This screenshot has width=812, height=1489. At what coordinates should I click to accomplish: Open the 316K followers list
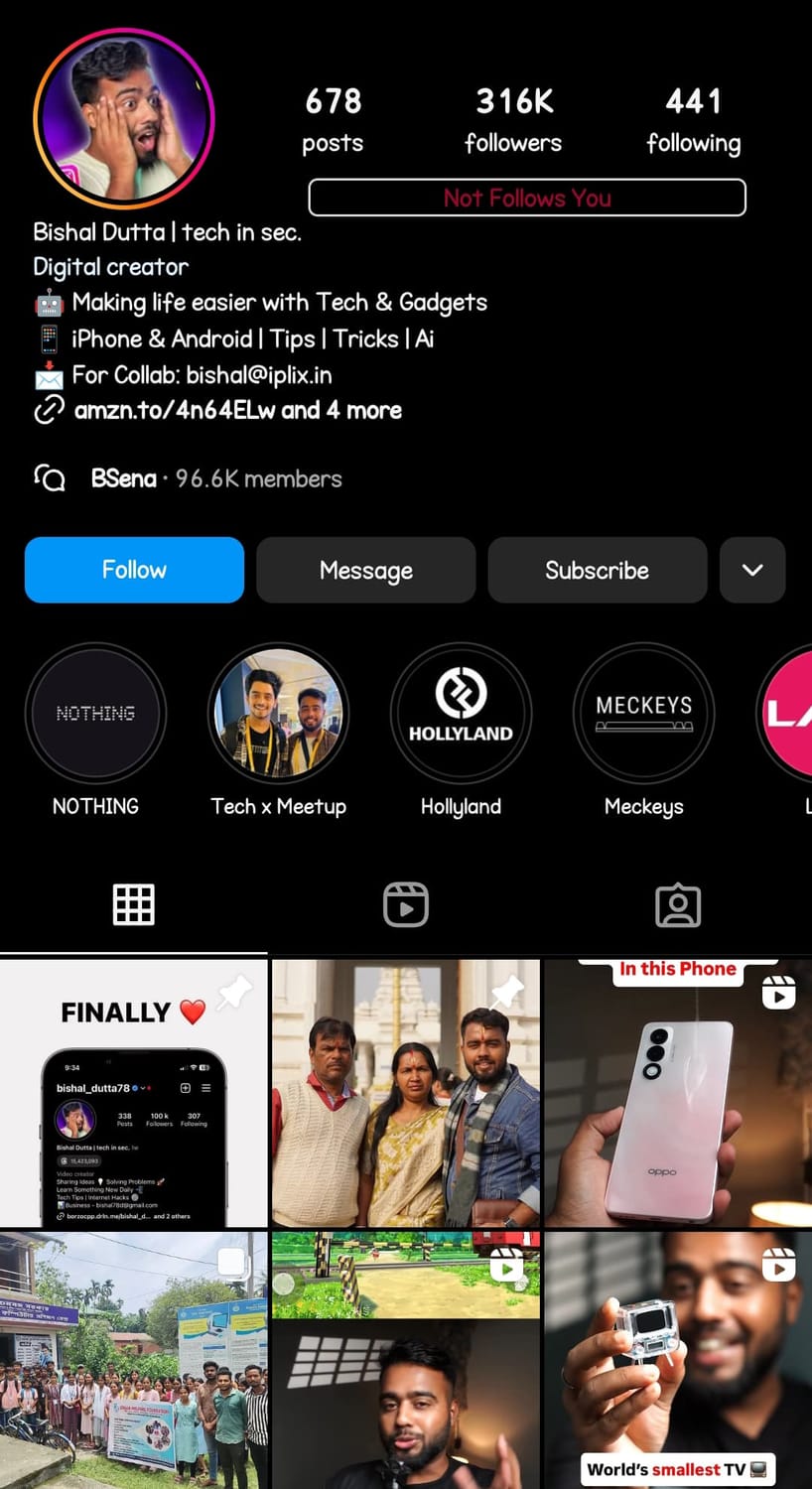[513, 120]
